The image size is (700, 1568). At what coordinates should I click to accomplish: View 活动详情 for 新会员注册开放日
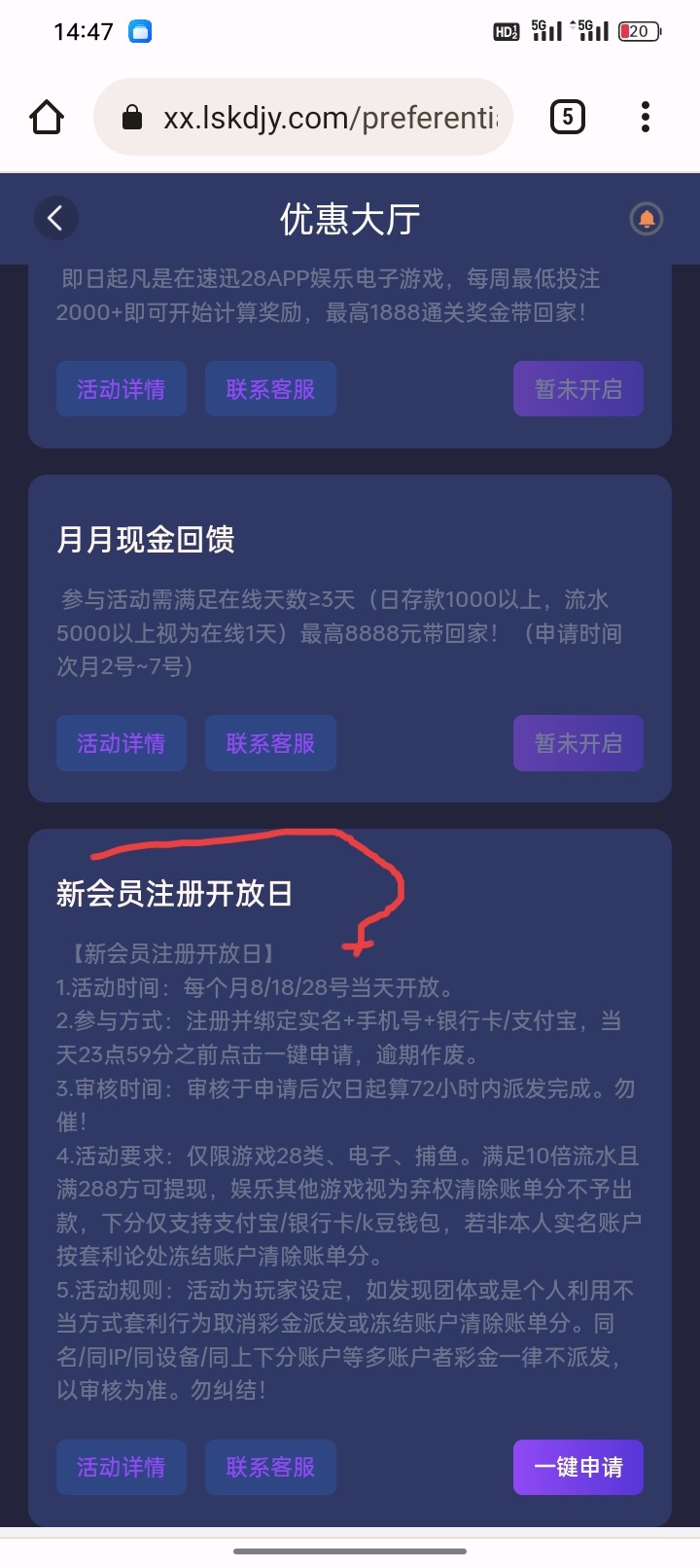click(122, 1467)
